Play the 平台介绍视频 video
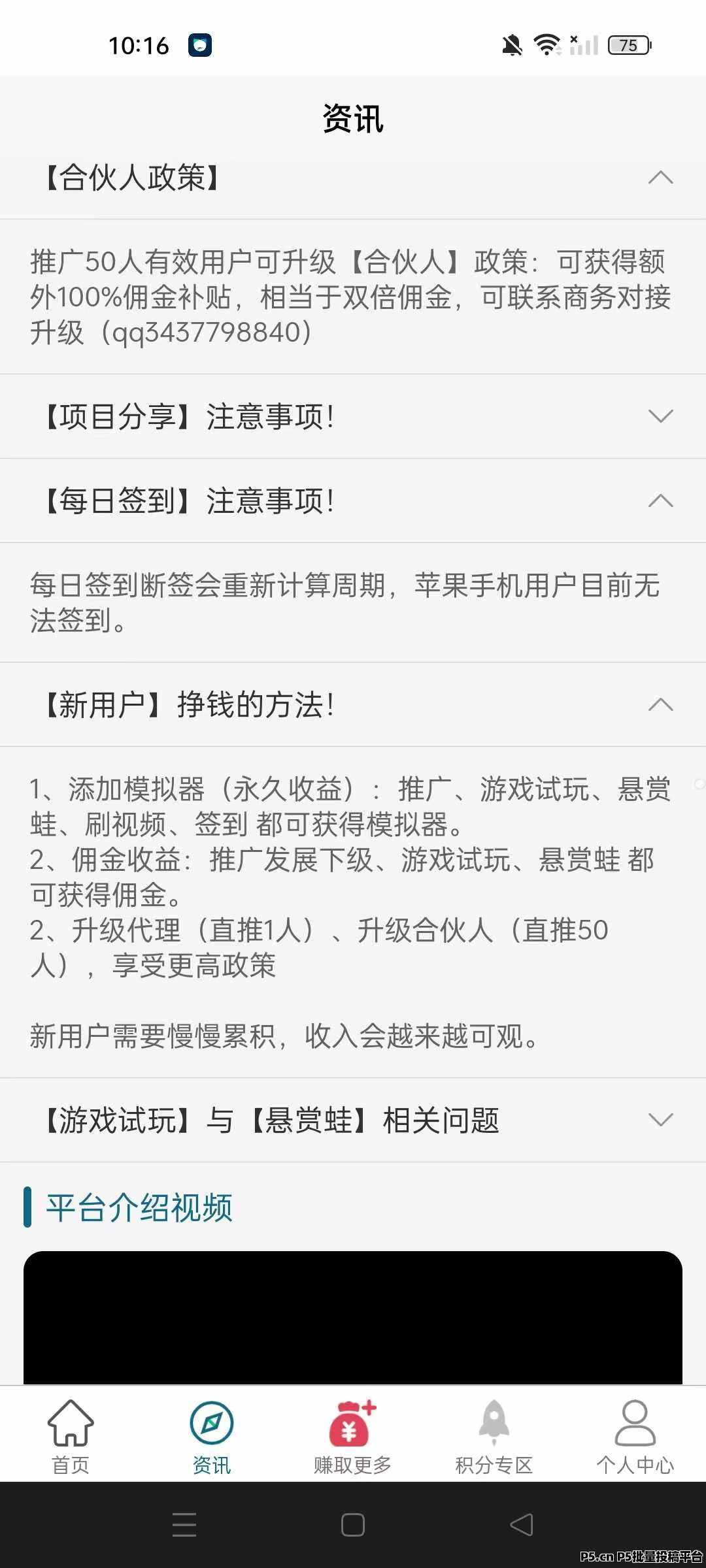The height and width of the screenshot is (1568, 706). pos(353,1317)
